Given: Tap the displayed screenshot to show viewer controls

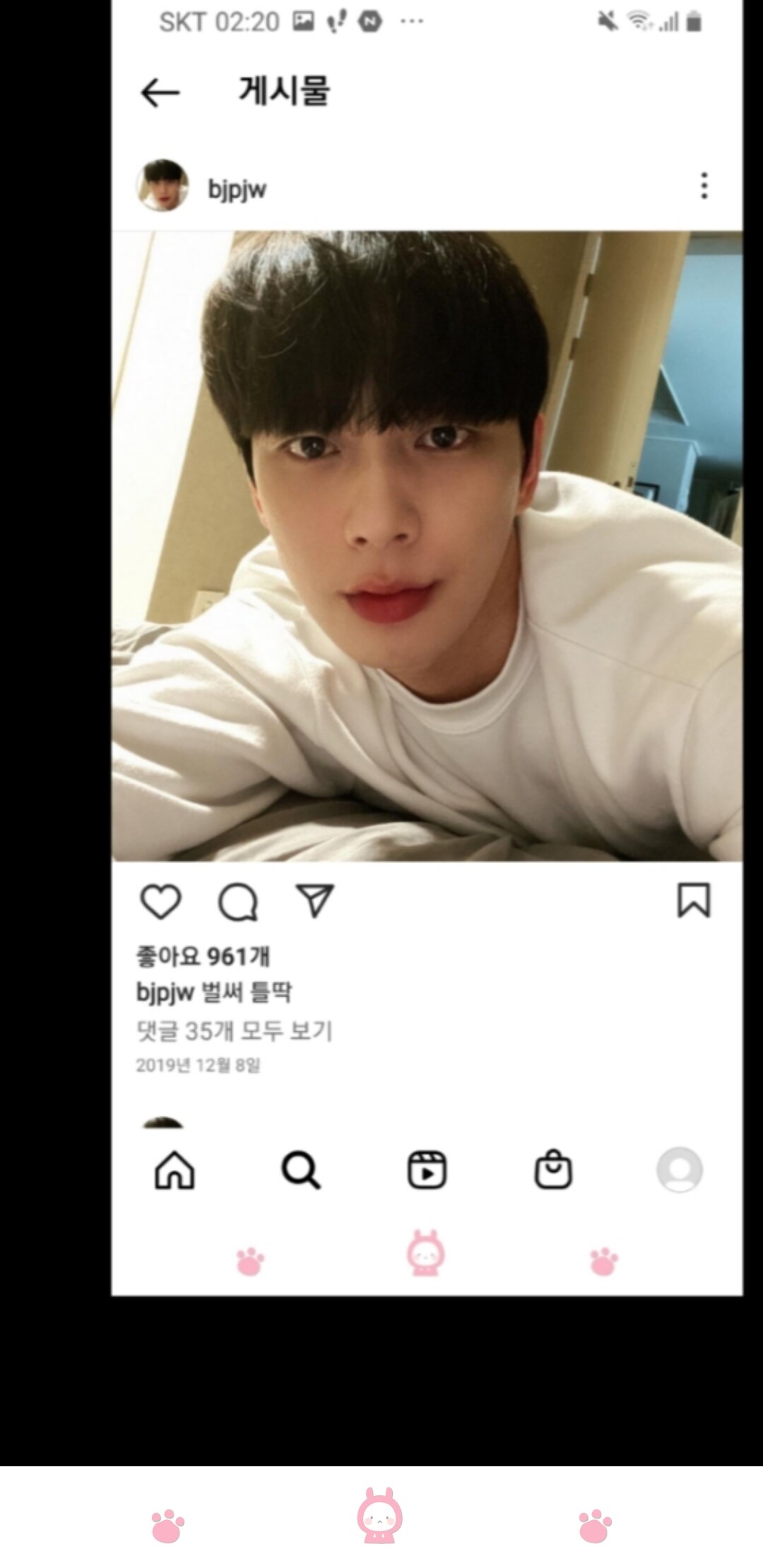Looking at the screenshot, I should coord(427,648).
